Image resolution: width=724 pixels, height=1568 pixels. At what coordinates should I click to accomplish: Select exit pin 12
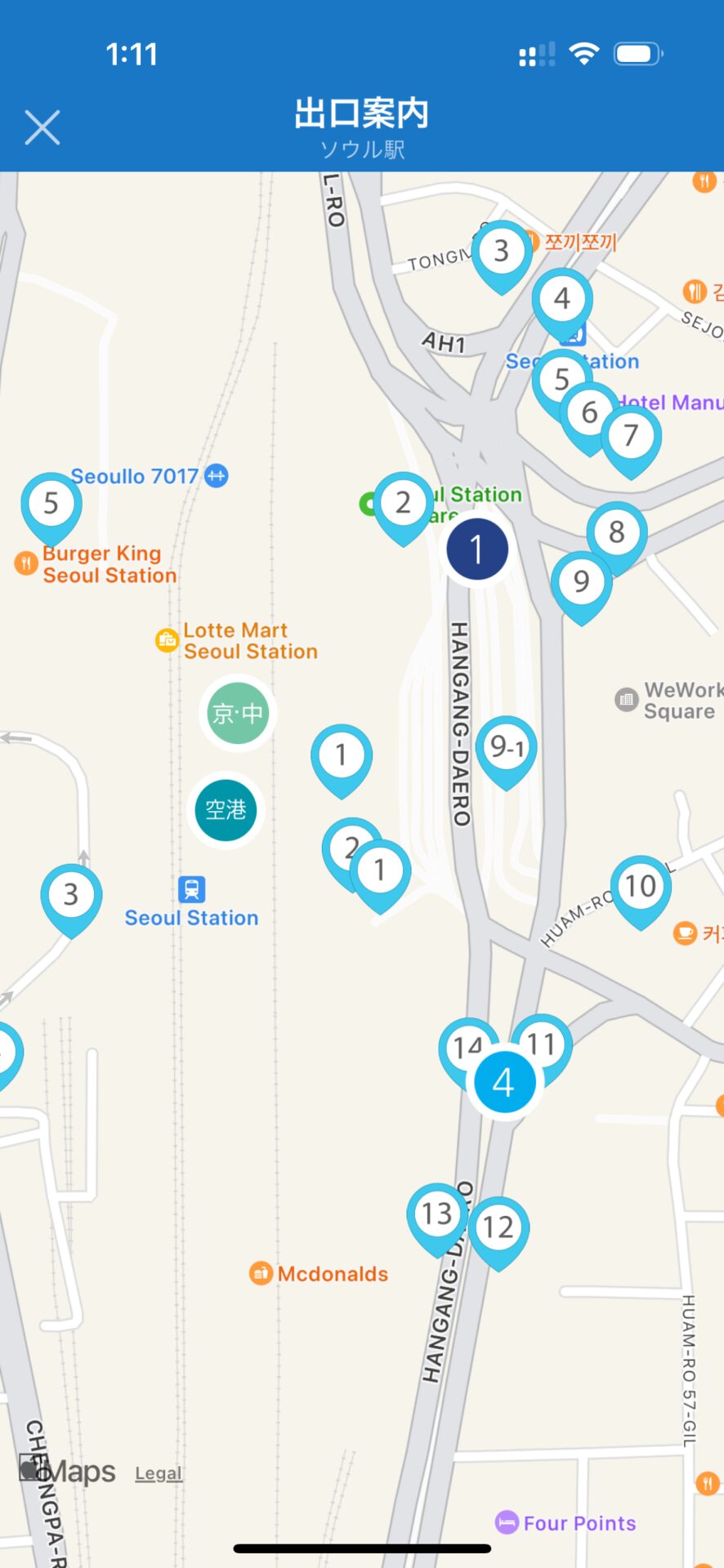pyautogui.click(x=498, y=1232)
